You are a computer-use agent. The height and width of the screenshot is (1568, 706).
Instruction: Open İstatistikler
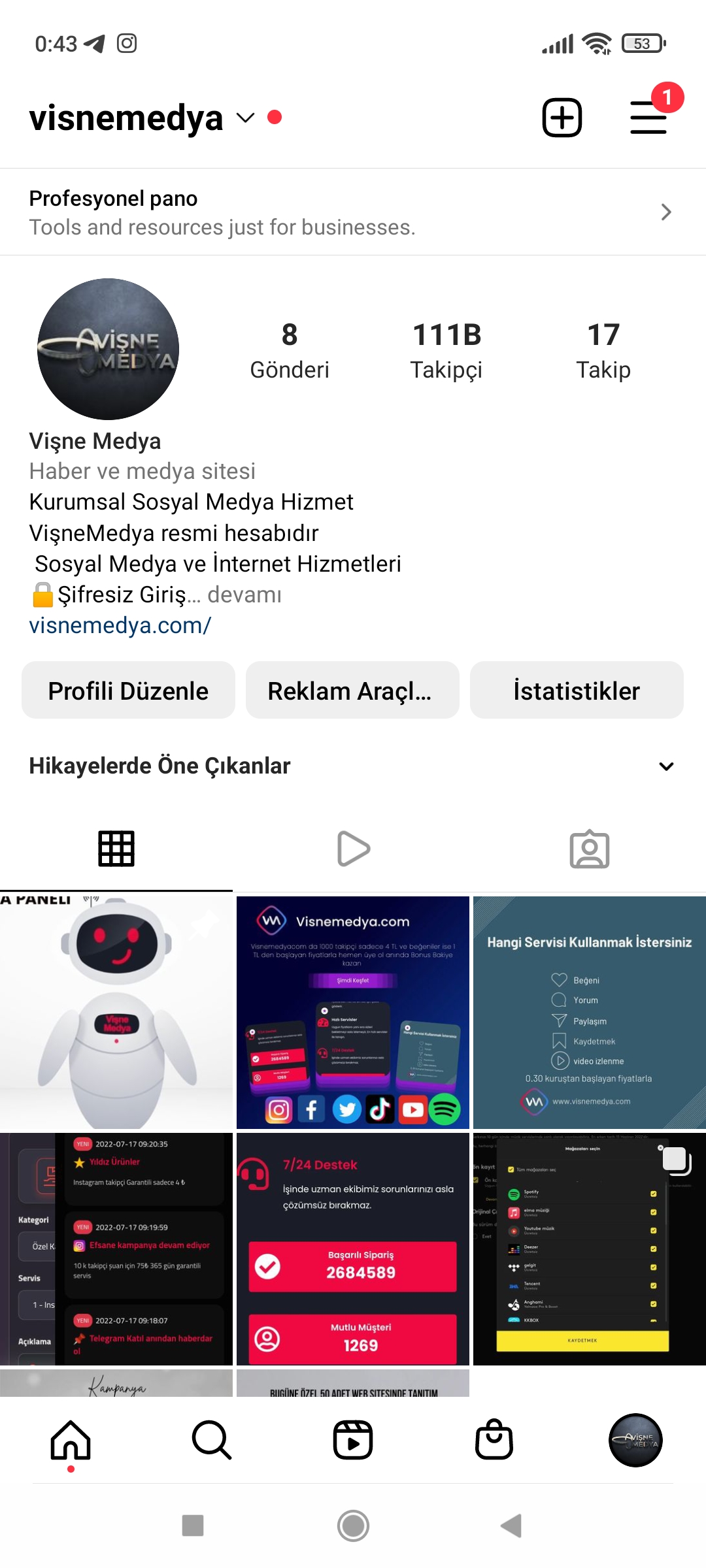tap(577, 690)
